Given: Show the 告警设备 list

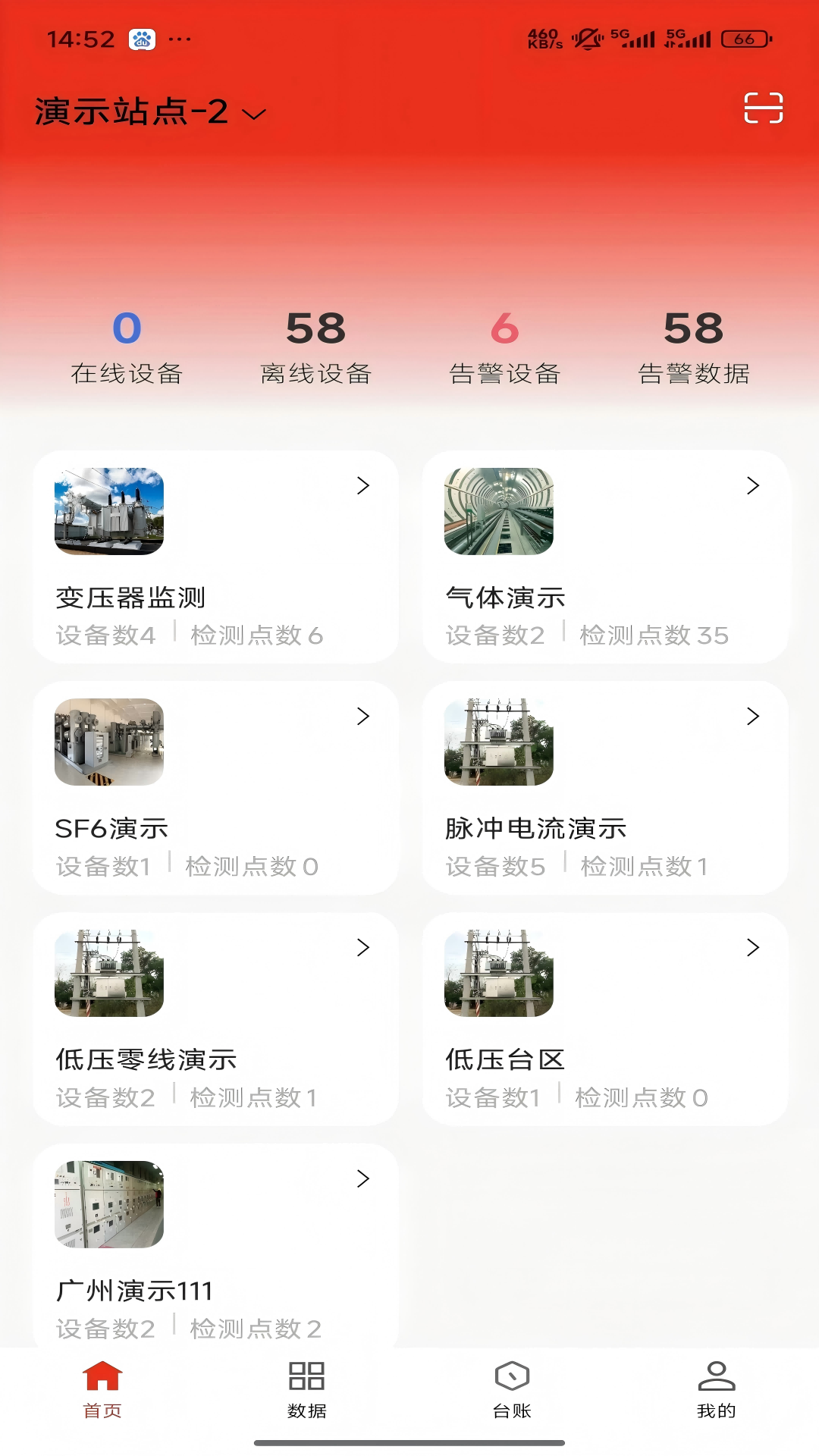Looking at the screenshot, I should [504, 347].
